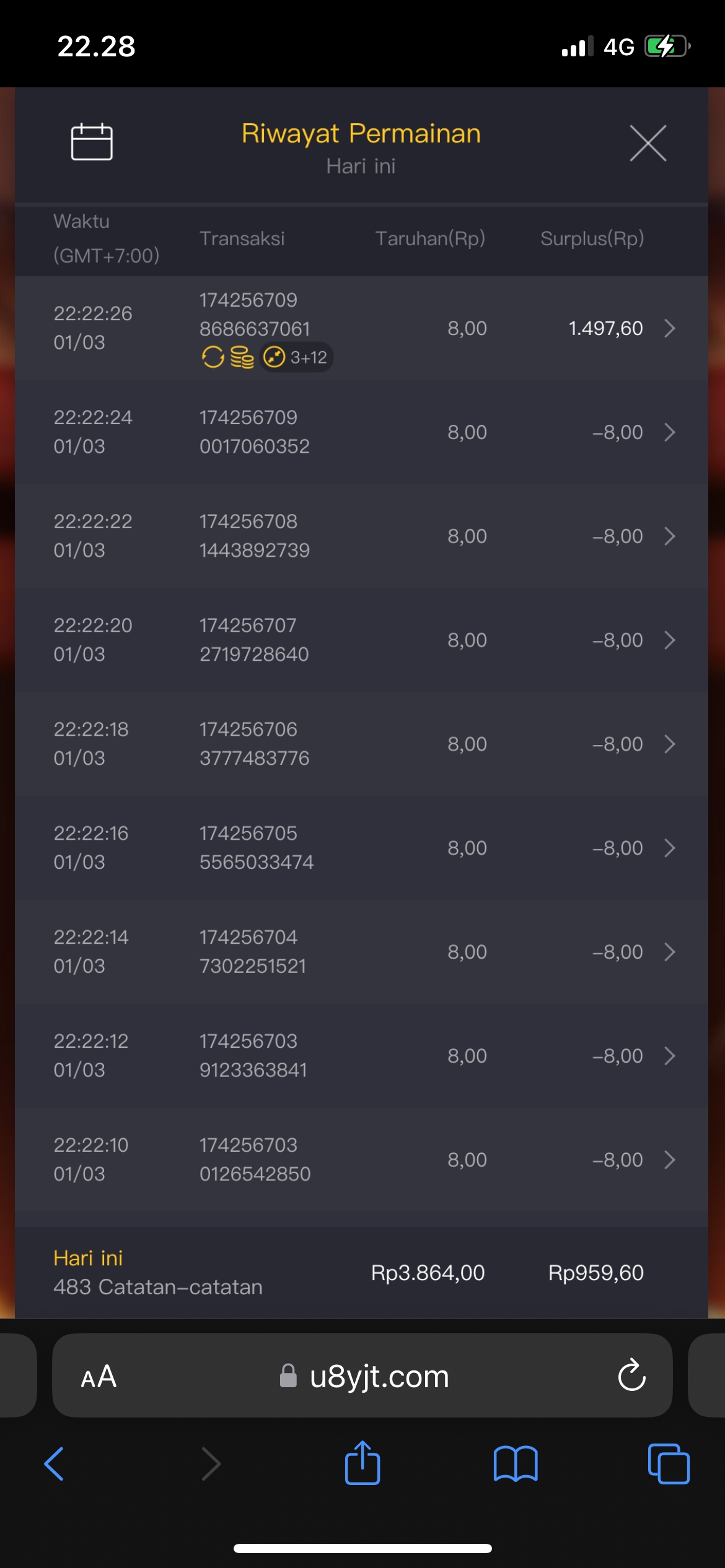Open the 22:22:18 transaction record
This screenshot has height=1568, width=725.
coord(362,744)
